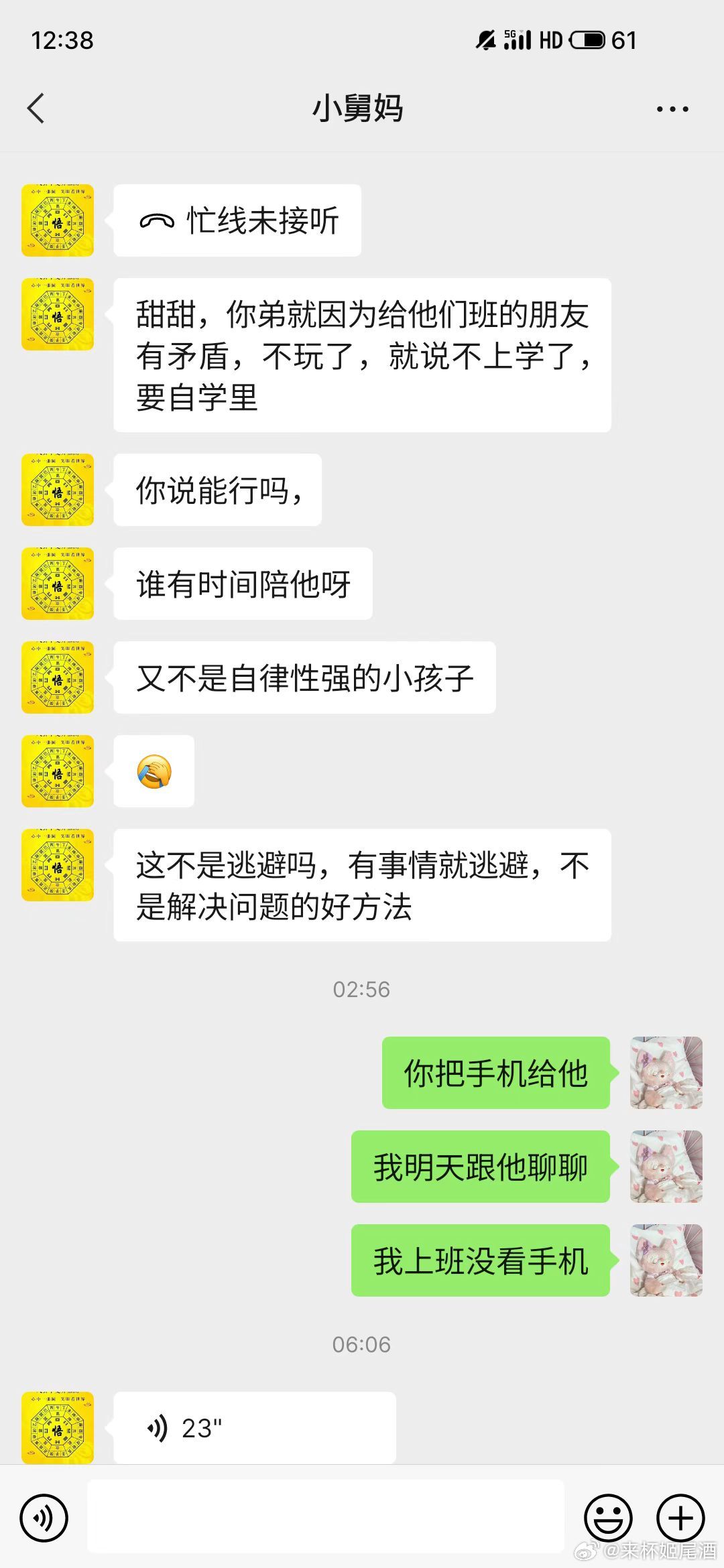Play the 23-second voice message

(x=255, y=1428)
